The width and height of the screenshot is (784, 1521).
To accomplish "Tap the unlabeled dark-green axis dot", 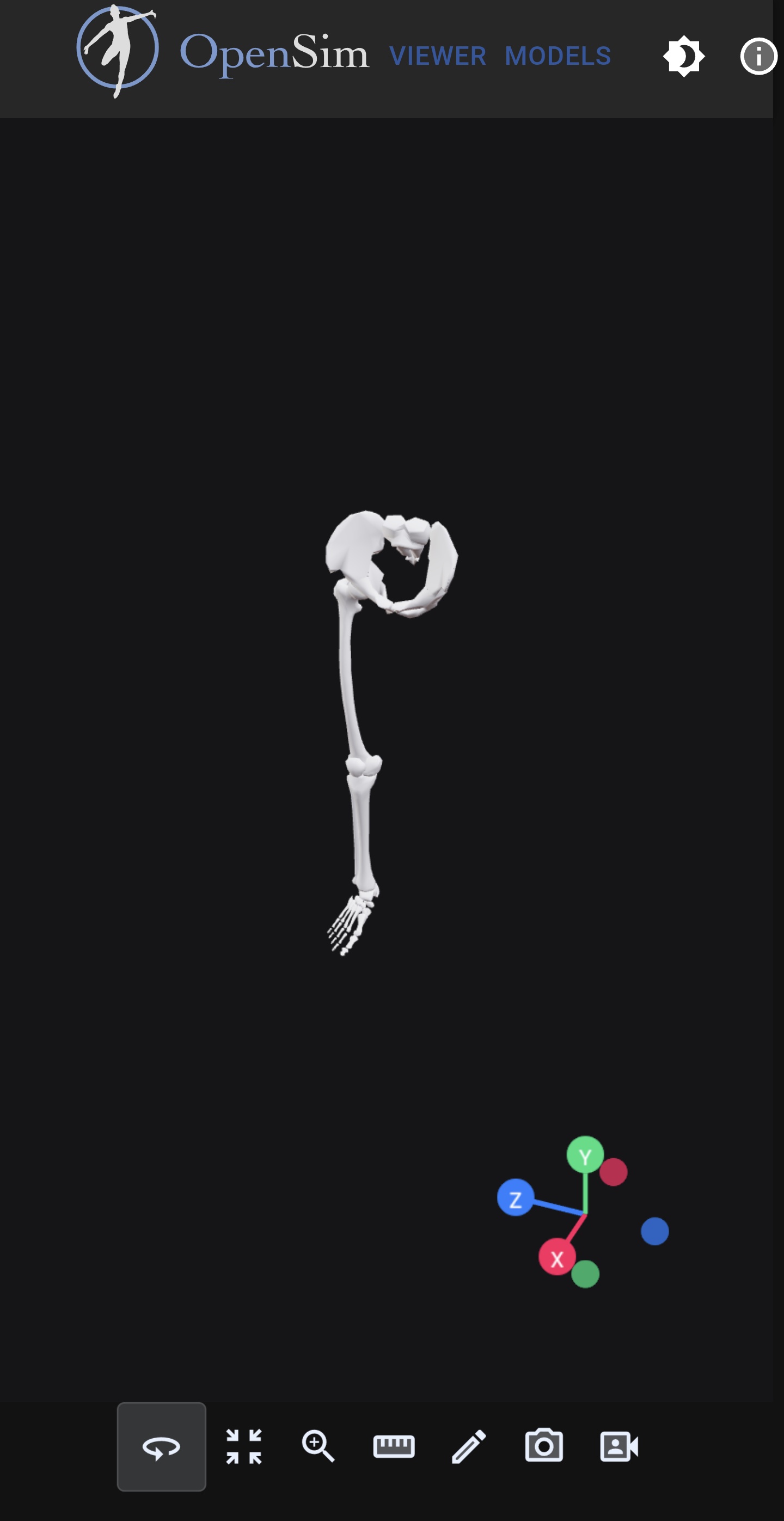I will click(x=585, y=1274).
